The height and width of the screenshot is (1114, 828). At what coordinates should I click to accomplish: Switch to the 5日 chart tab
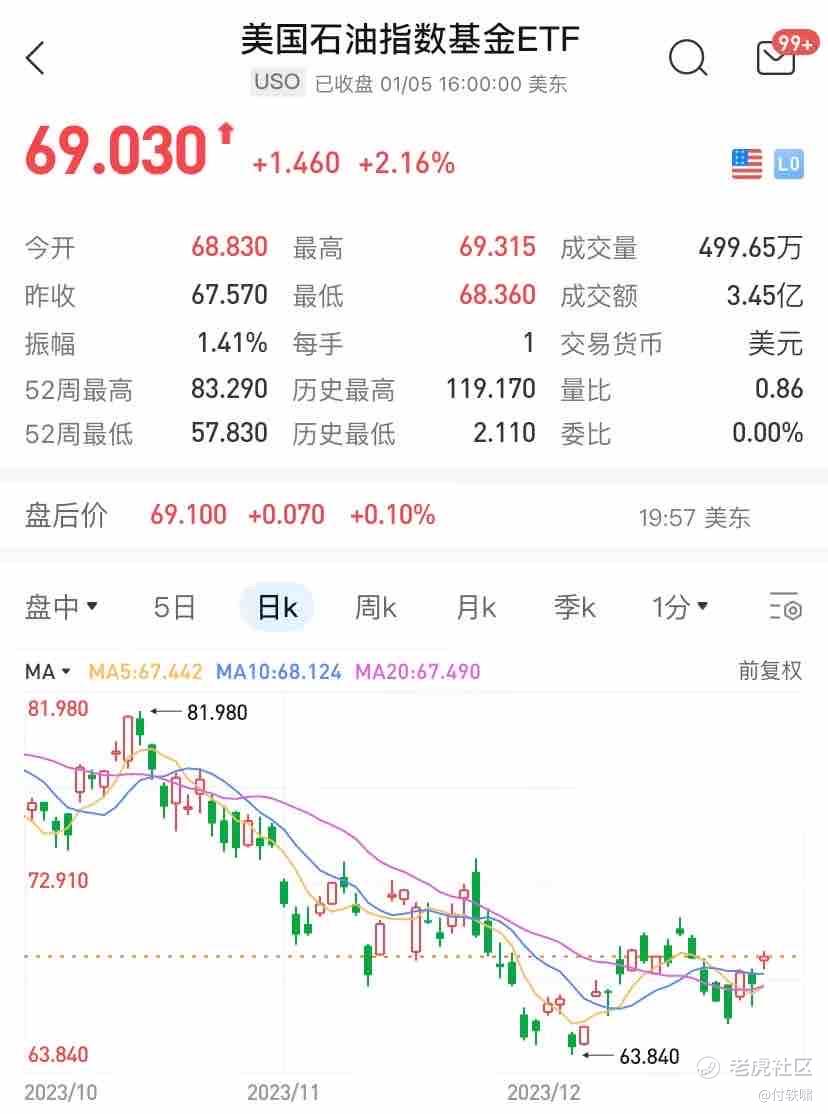(x=174, y=607)
